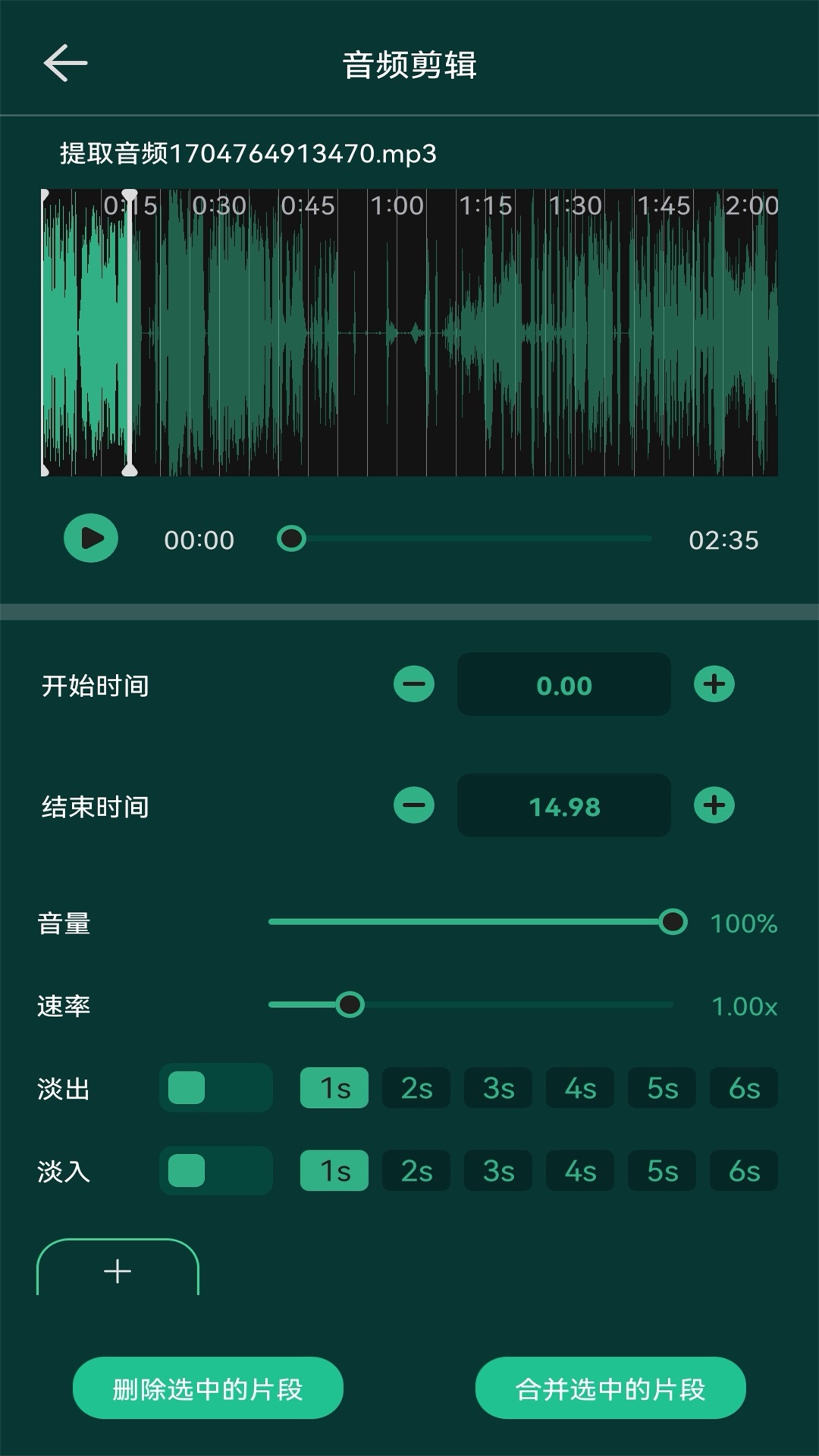Select 4s fade-out duration
Screen dimensions: 819x1456
click(x=579, y=1087)
